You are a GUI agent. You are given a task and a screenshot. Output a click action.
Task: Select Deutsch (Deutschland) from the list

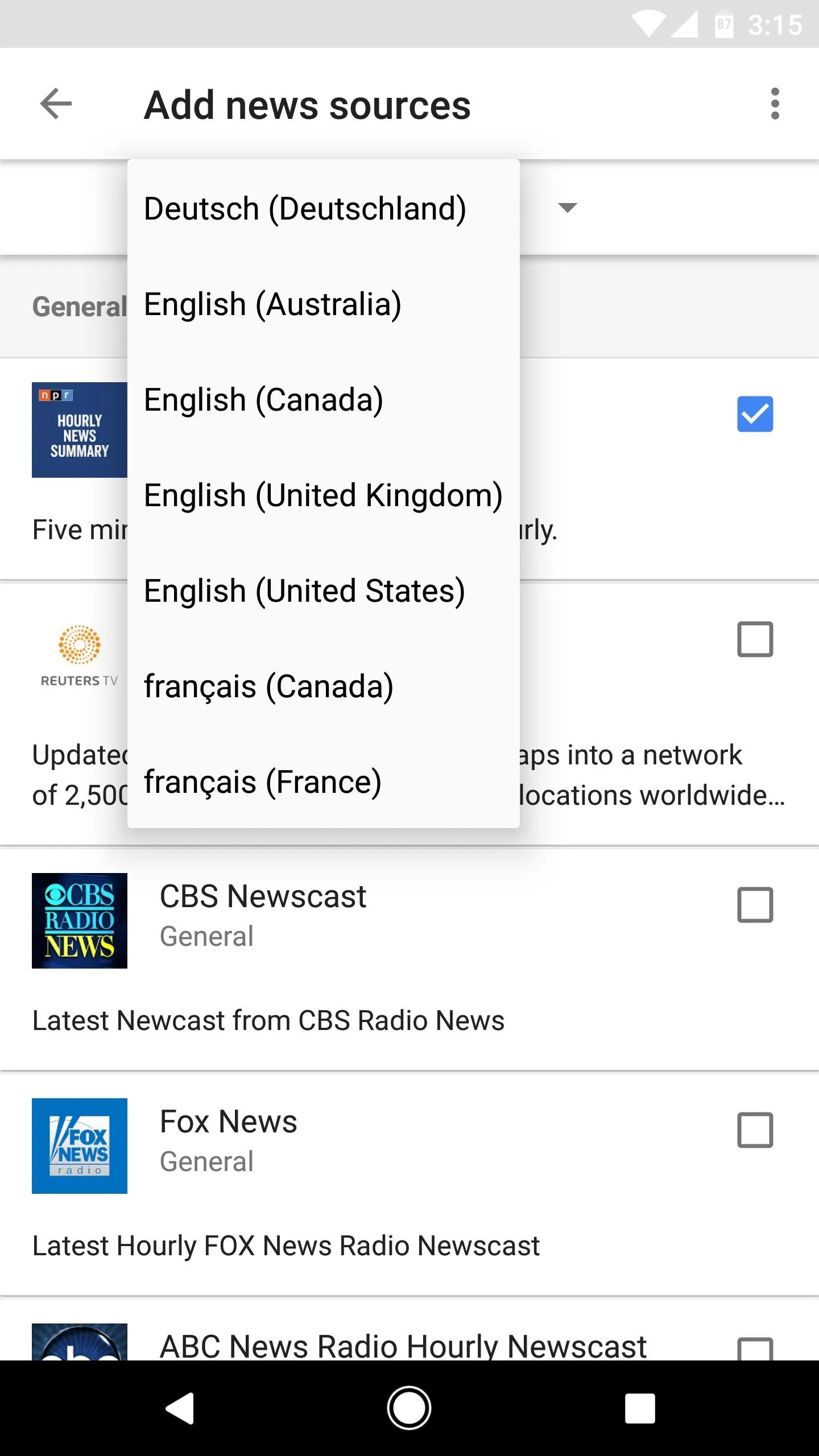coord(323,208)
